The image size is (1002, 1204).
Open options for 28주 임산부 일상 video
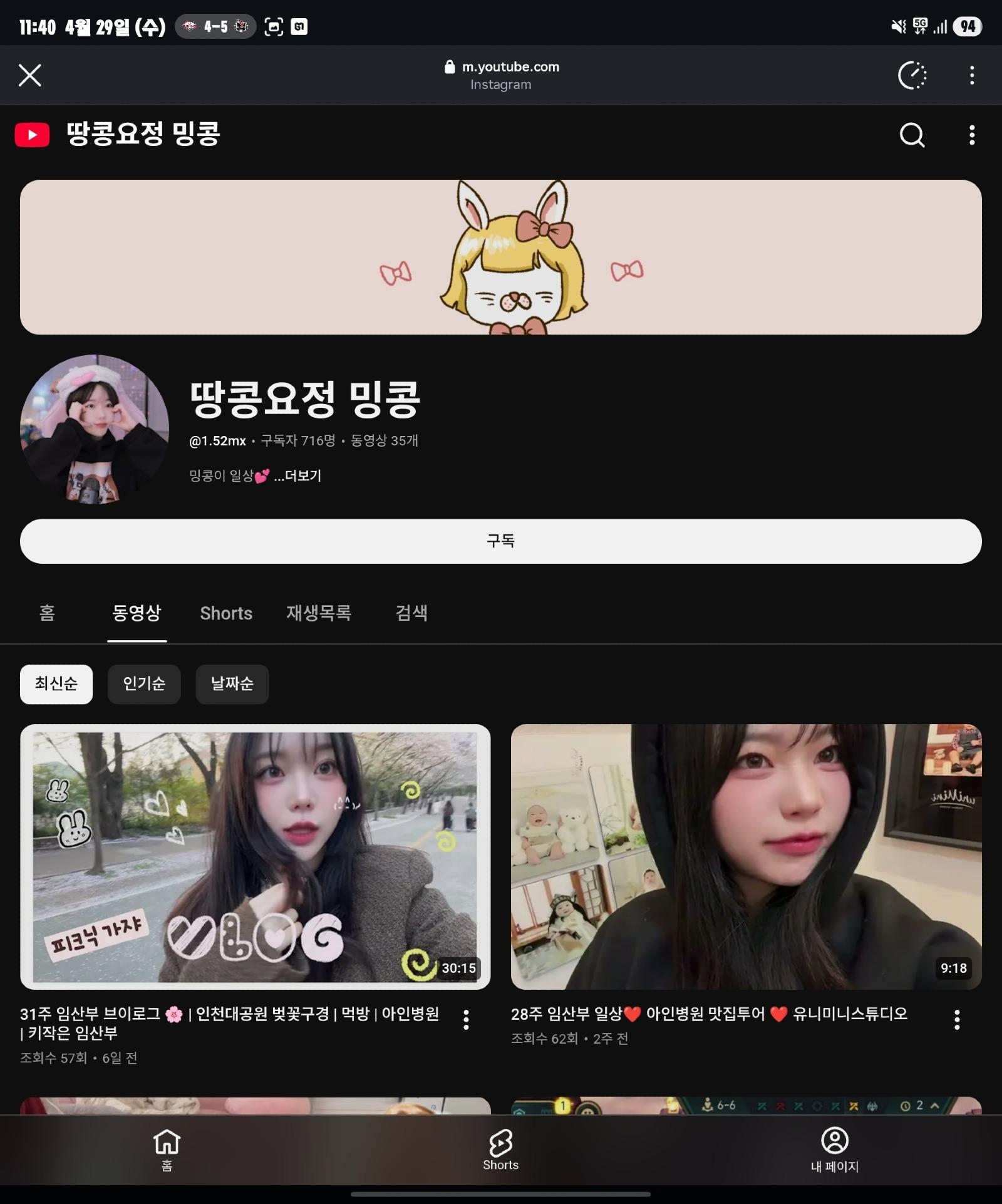(x=957, y=1020)
